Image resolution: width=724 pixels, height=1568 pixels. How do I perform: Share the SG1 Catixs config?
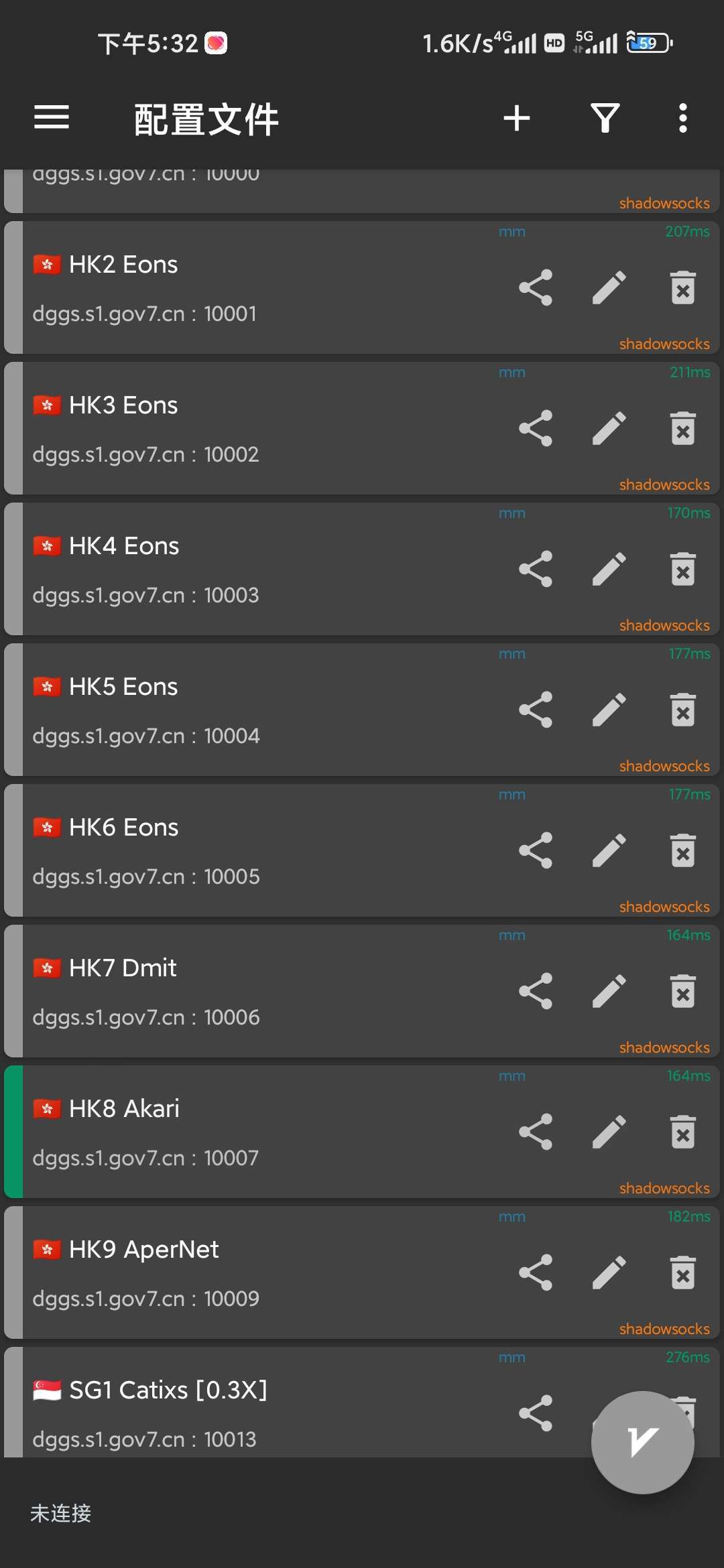535,1414
